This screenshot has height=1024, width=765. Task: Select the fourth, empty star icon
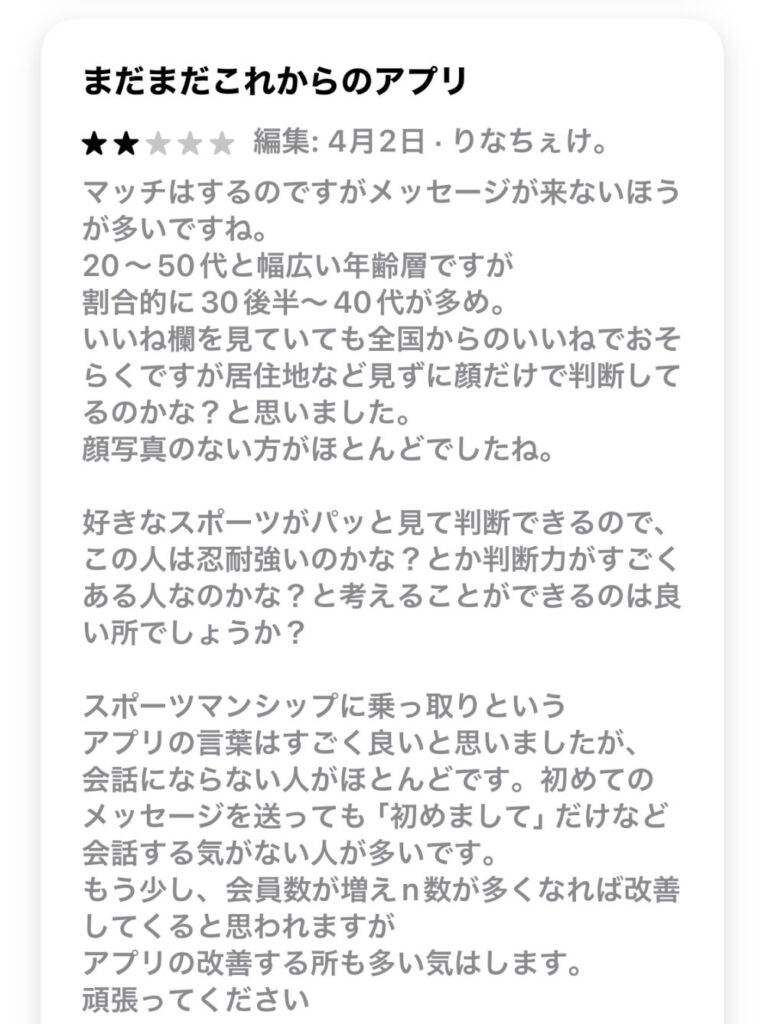point(188,143)
